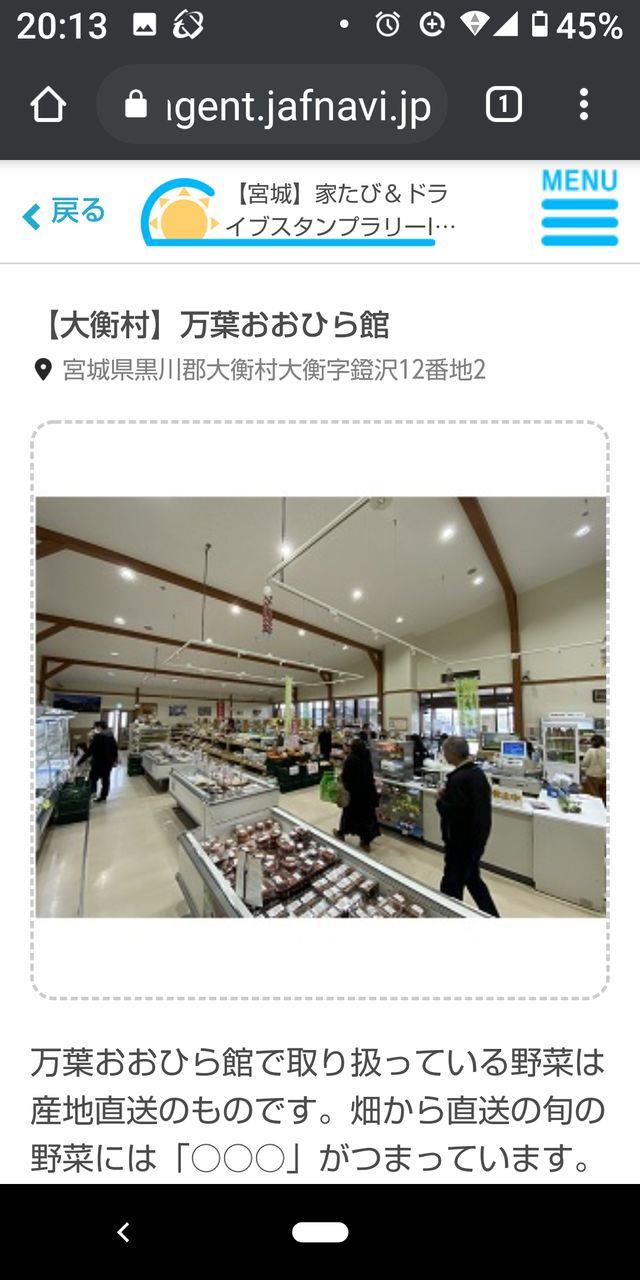The height and width of the screenshot is (1280, 640).
Task: Go to the browser home page
Action: [x=48, y=105]
